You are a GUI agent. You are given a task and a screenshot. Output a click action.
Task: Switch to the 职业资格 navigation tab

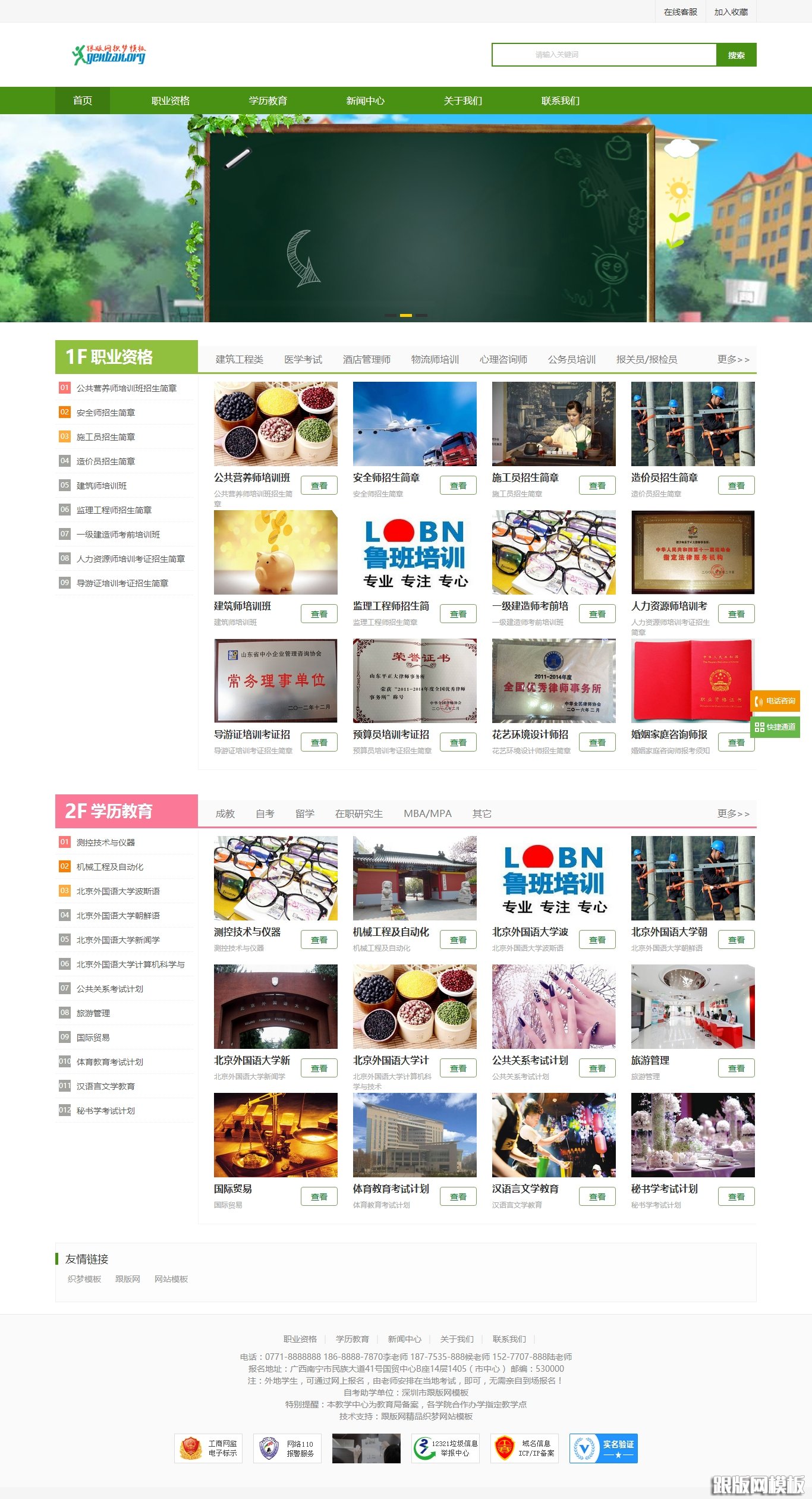[x=171, y=100]
